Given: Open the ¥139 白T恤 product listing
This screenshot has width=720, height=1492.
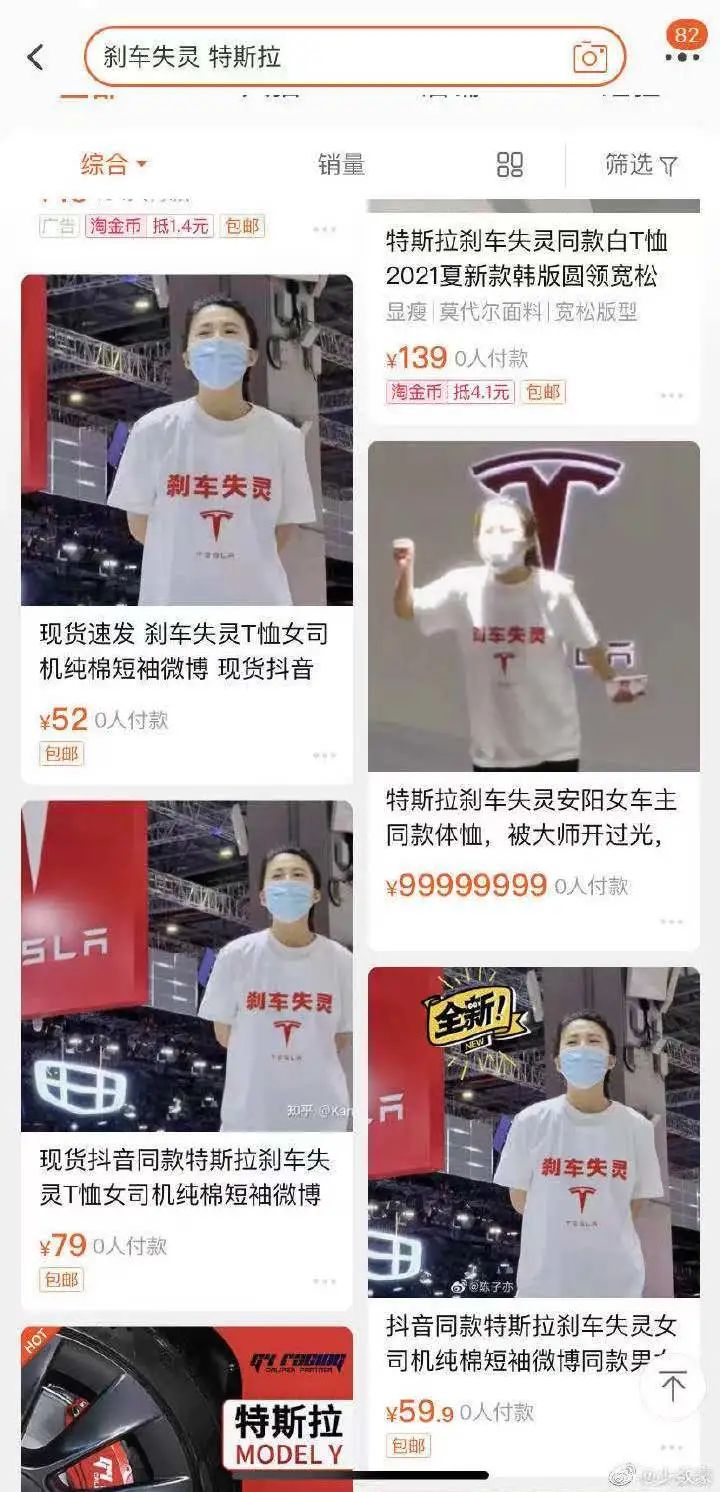Looking at the screenshot, I should coord(530,275).
